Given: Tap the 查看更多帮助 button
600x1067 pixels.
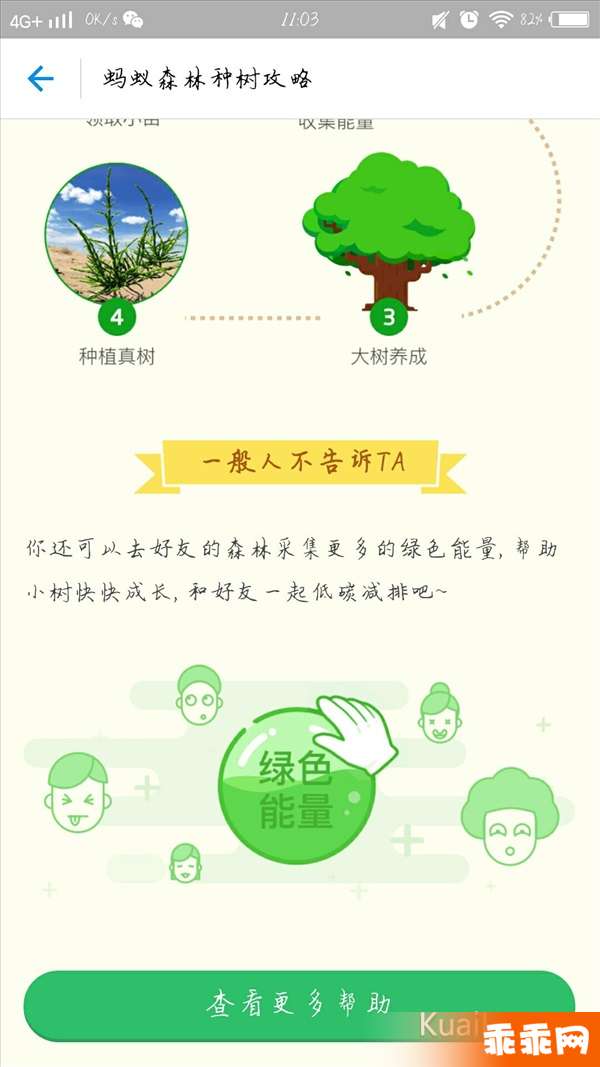Looking at the screenshot, I should pos(298,1004).
